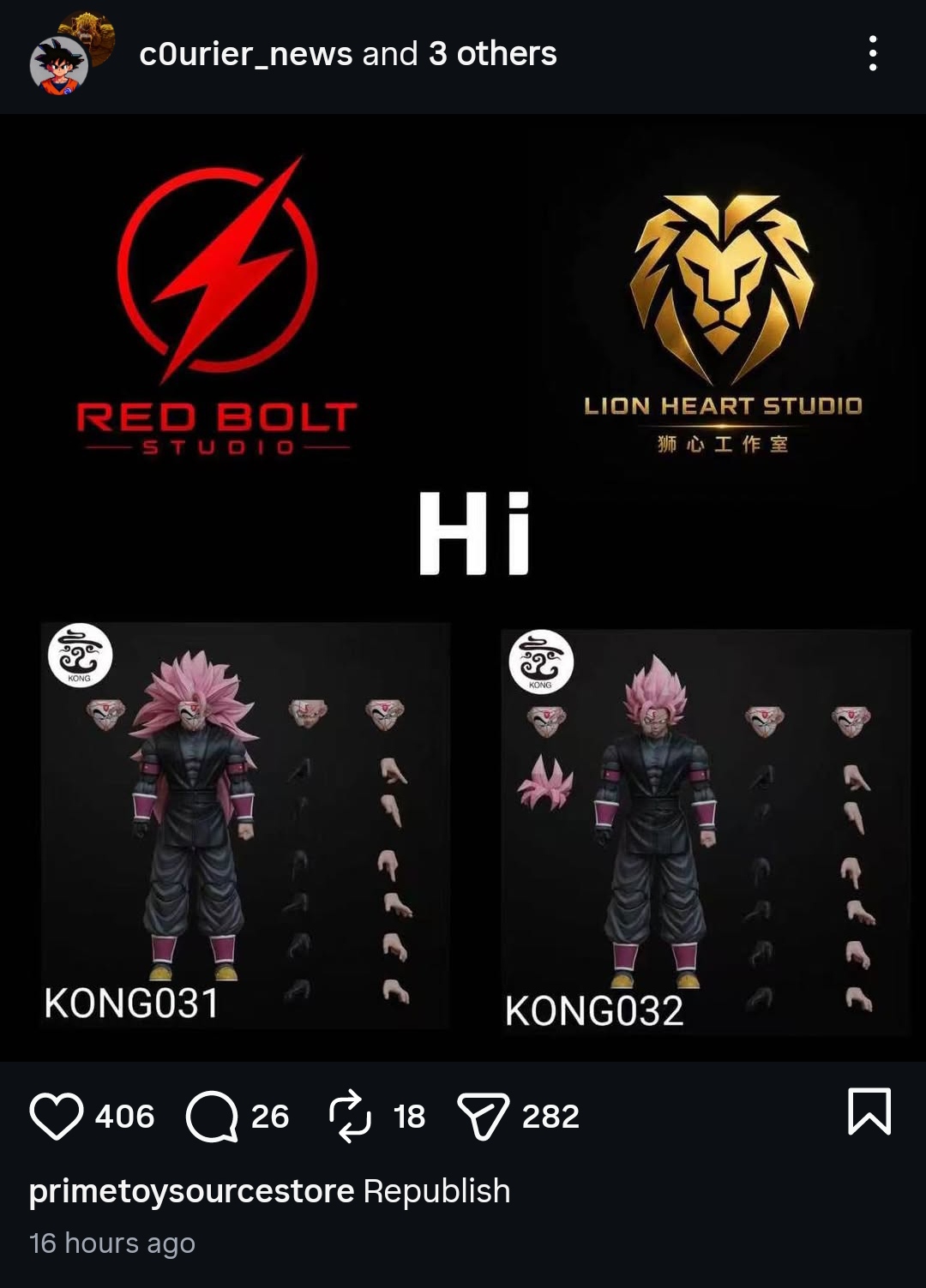Share the post via the send icon

coord(484,1116)
